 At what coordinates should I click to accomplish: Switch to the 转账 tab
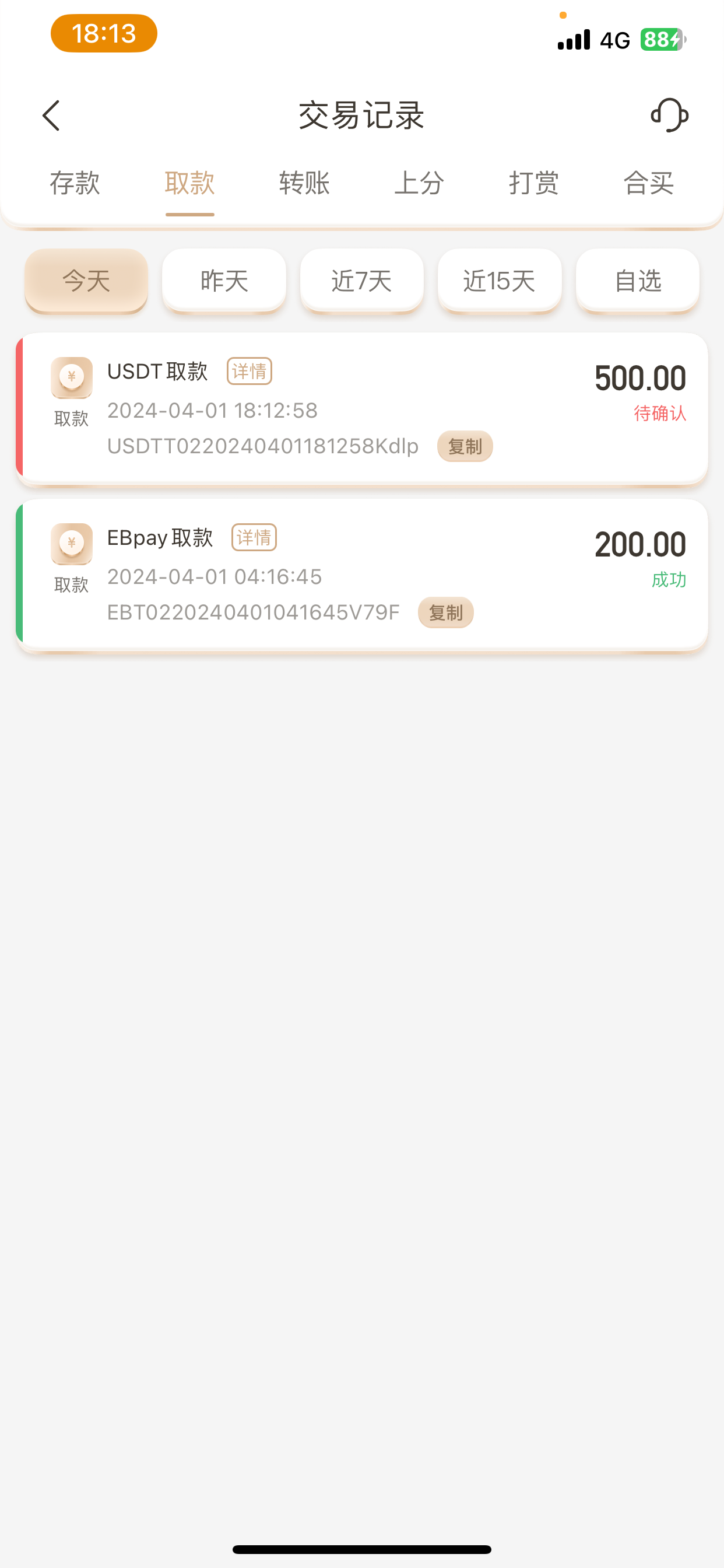(x=304, y=183)
